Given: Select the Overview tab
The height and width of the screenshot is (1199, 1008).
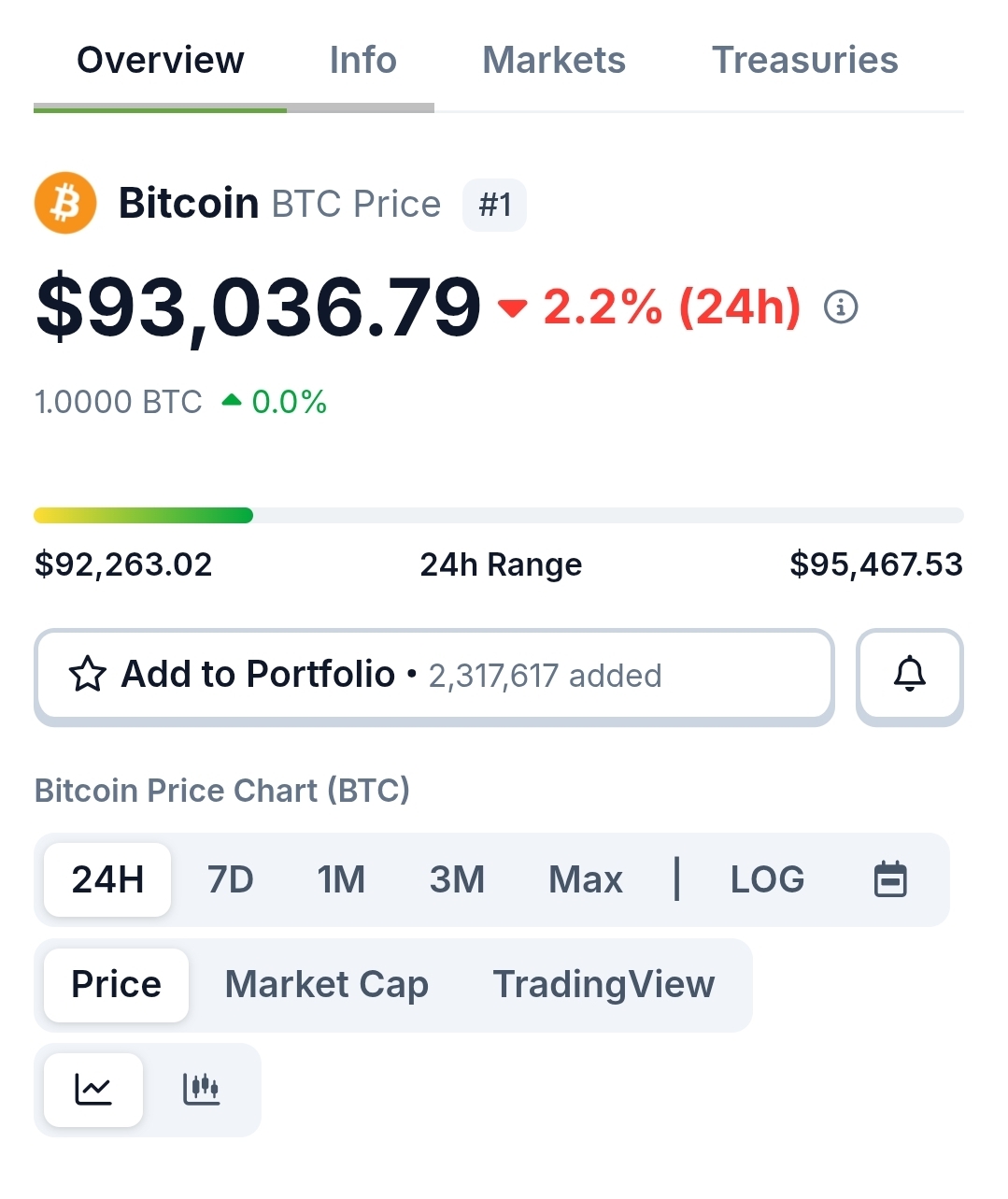Looking at the screenshot, I should coord(161,61).
